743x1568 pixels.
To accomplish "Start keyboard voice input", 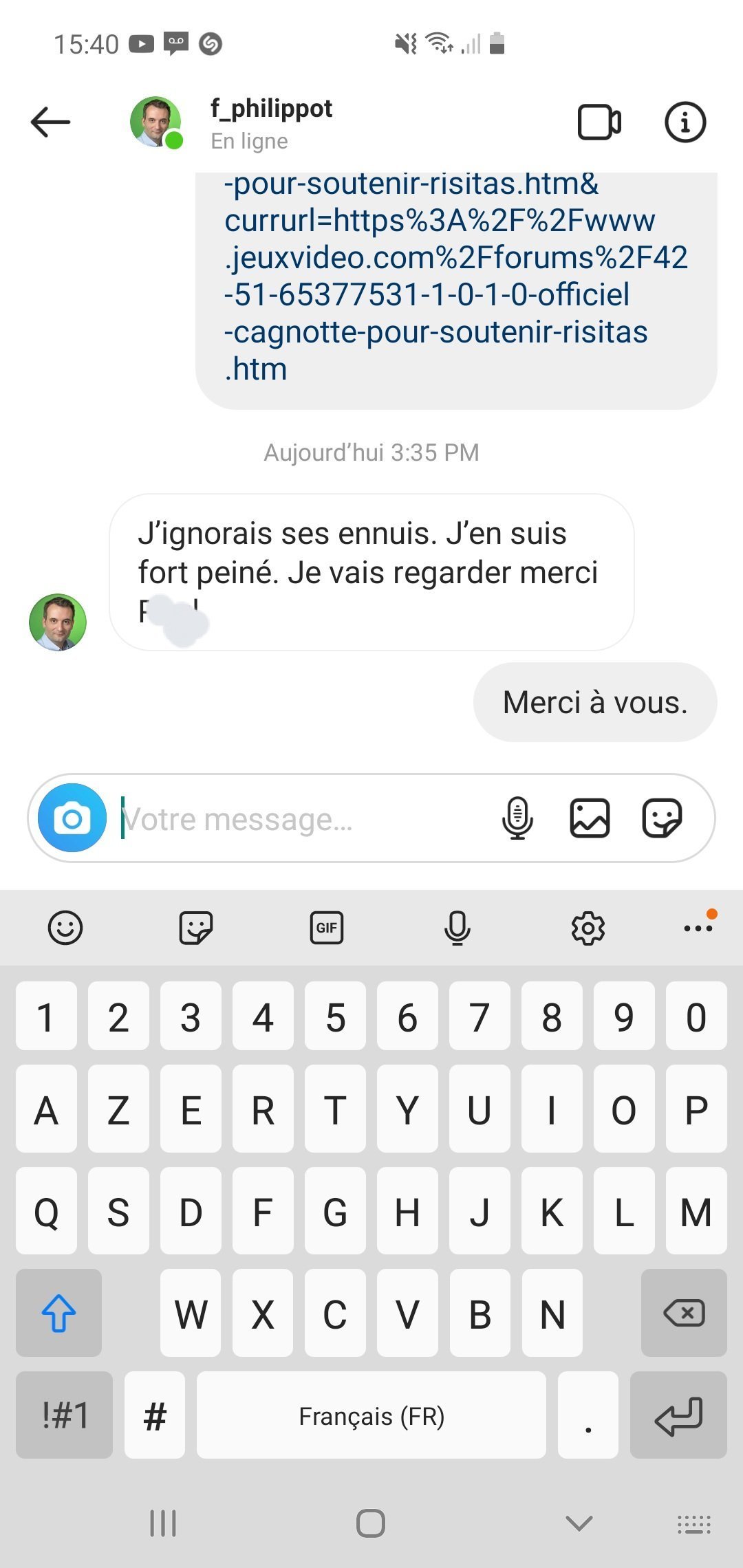I will [x=457, y=928].
